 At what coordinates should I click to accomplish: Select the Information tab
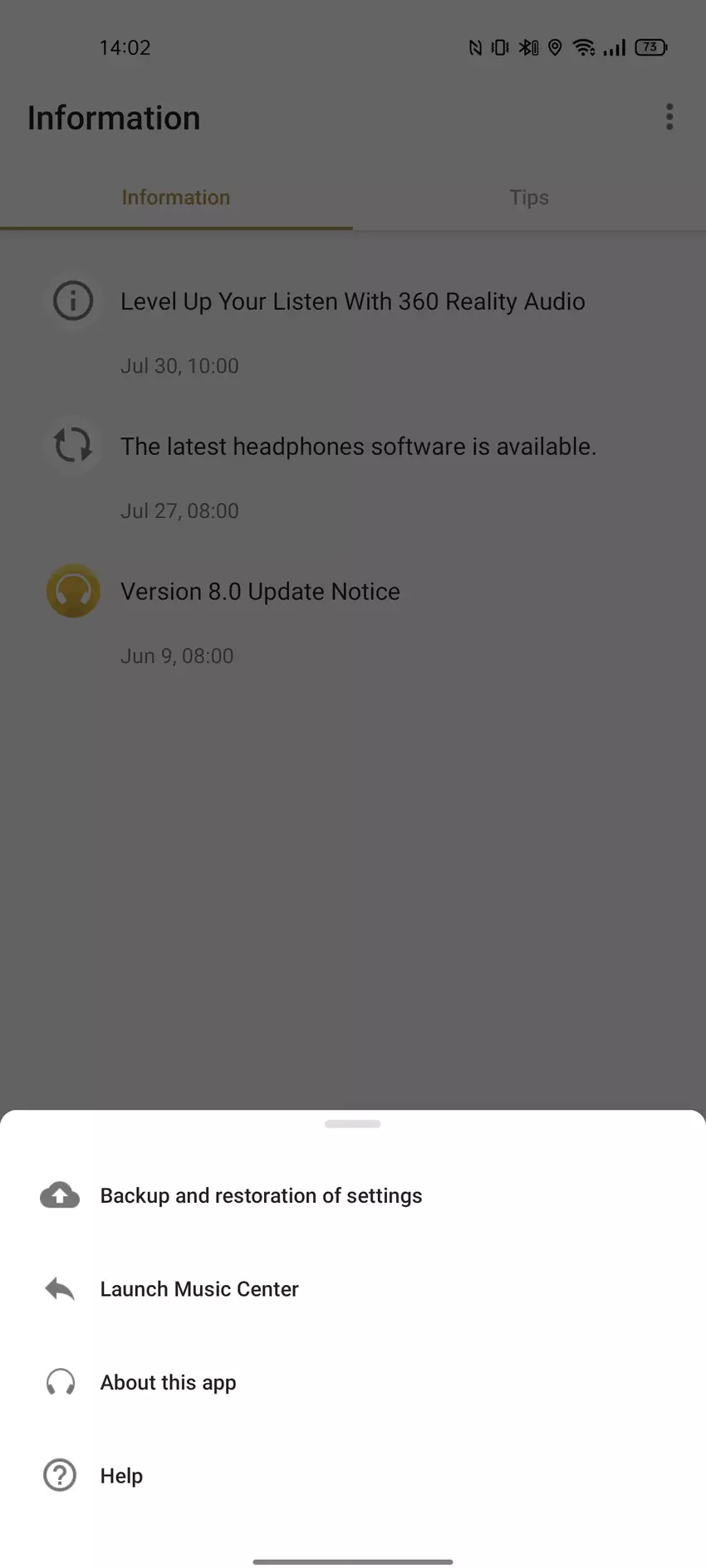click(176, 198)
